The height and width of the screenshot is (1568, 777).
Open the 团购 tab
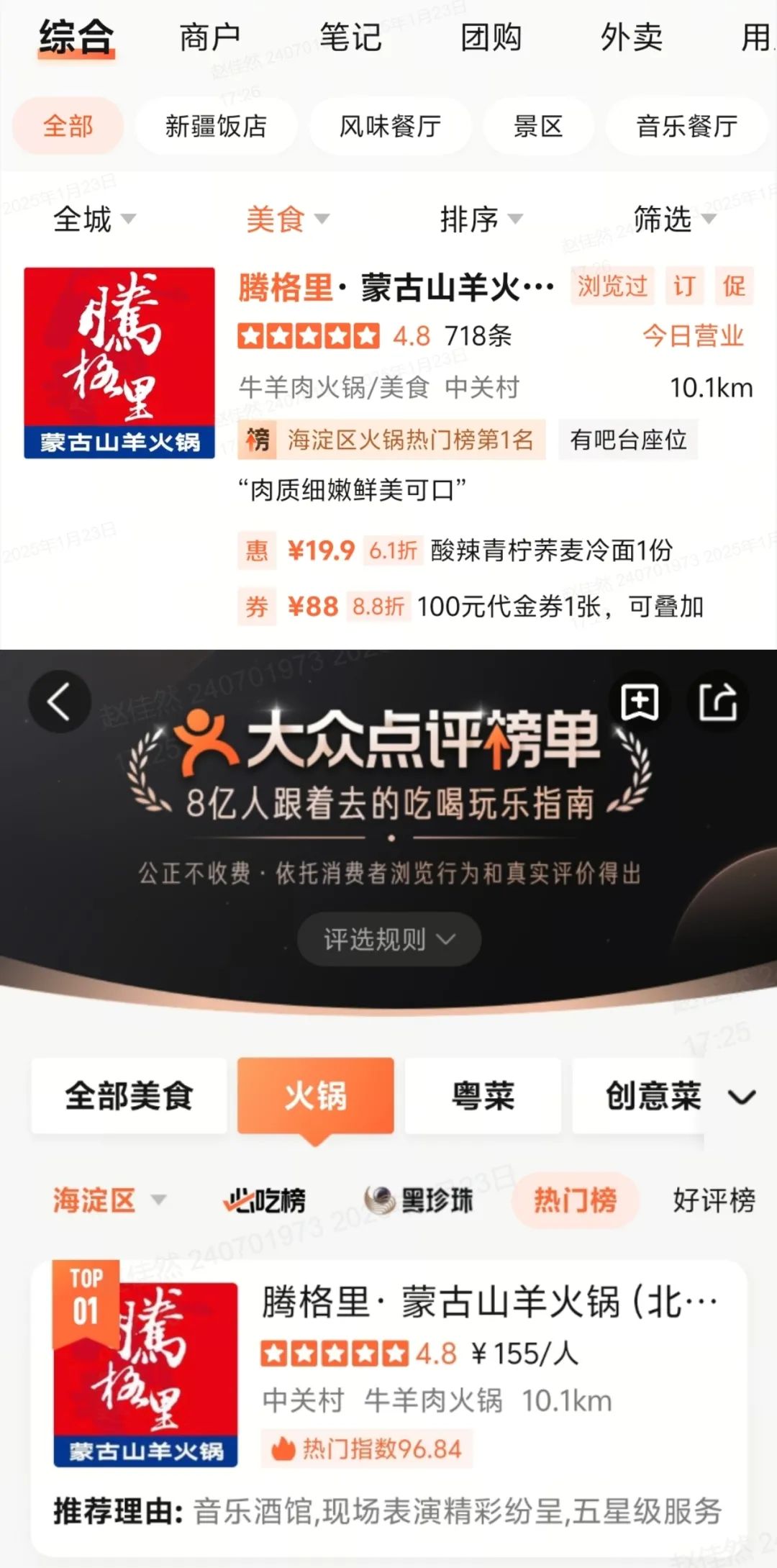pyautogui.click(x=491, y=37)
